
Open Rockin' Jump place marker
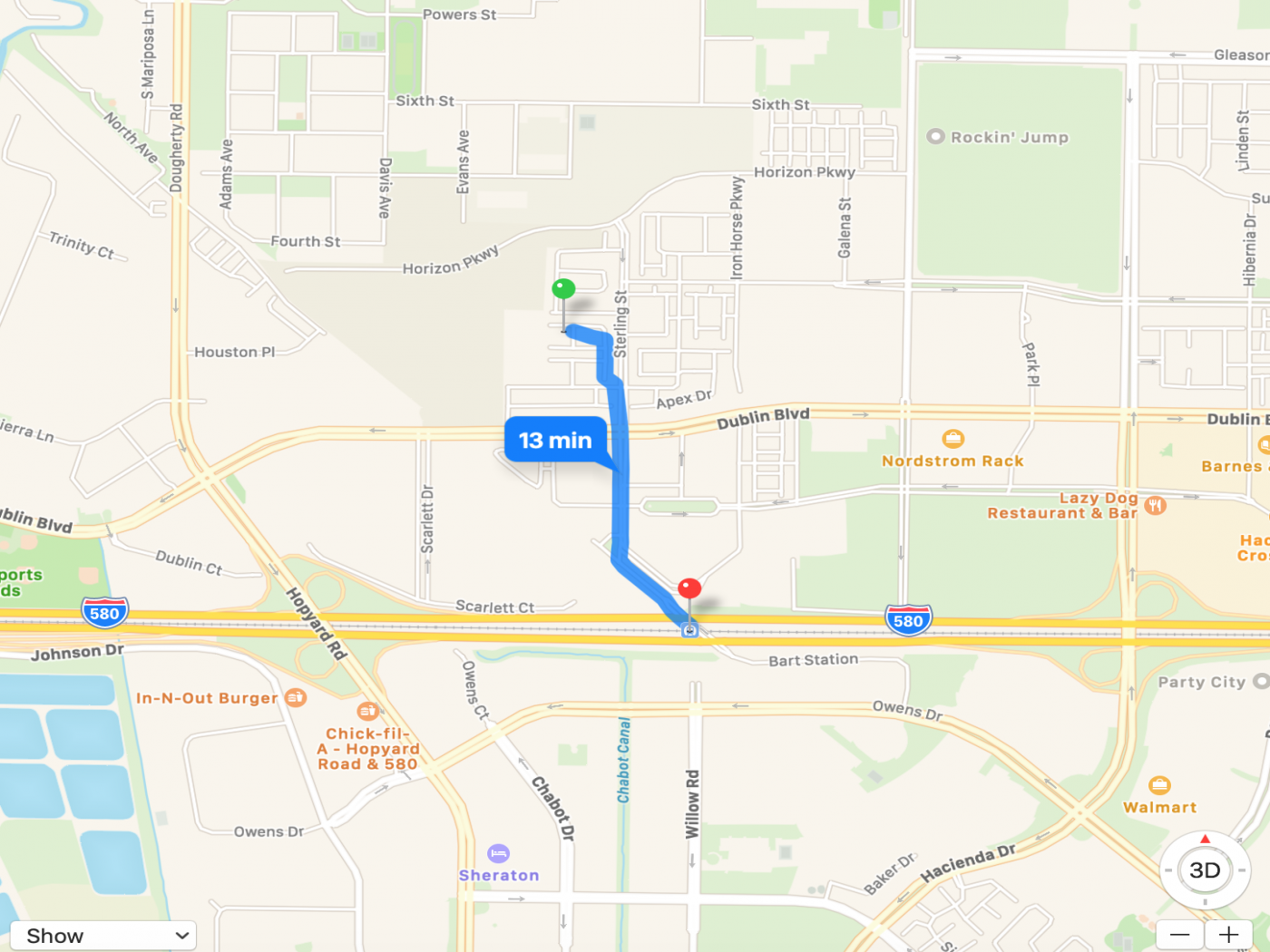pos(935,137)
